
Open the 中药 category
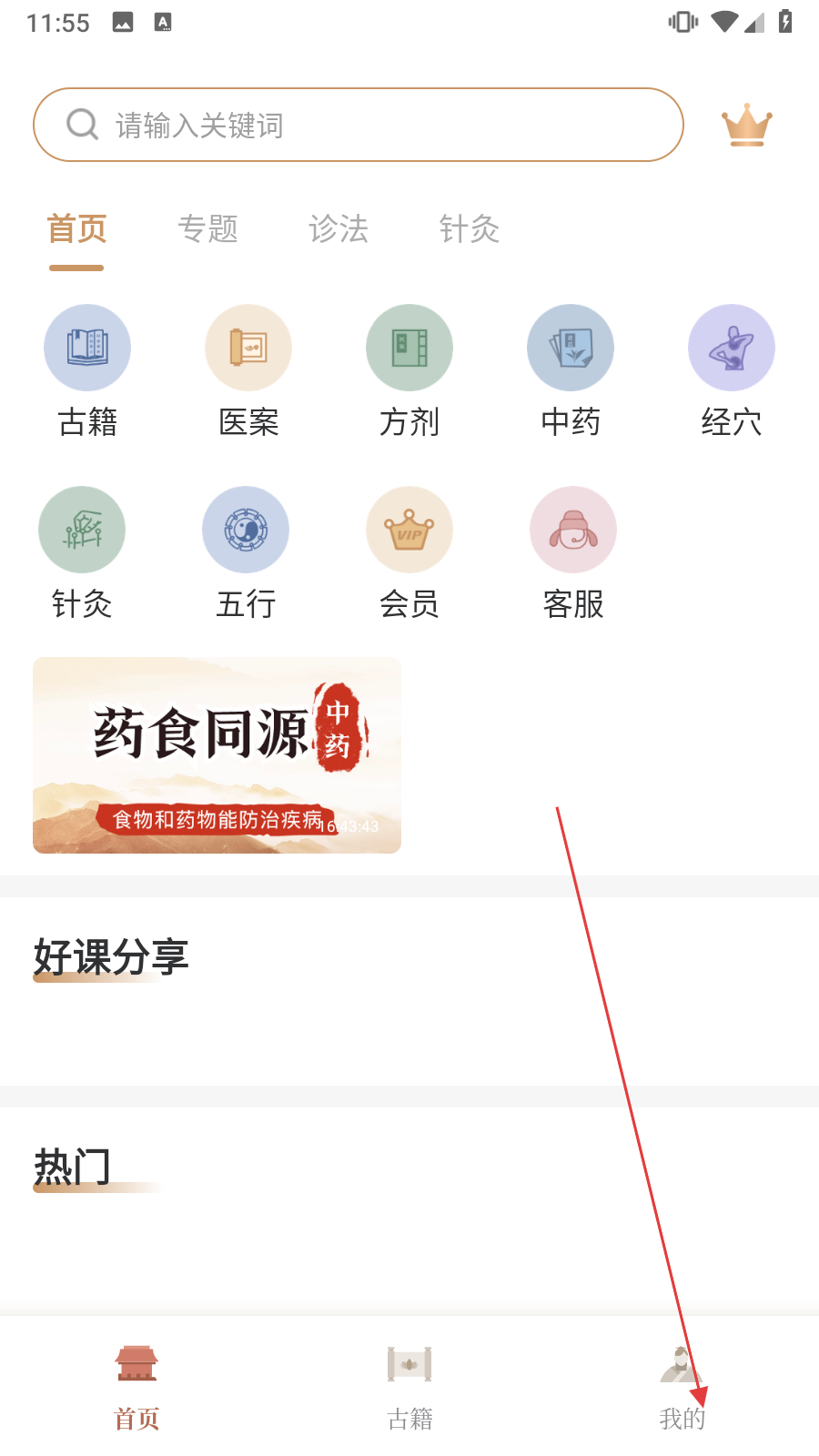571,349
